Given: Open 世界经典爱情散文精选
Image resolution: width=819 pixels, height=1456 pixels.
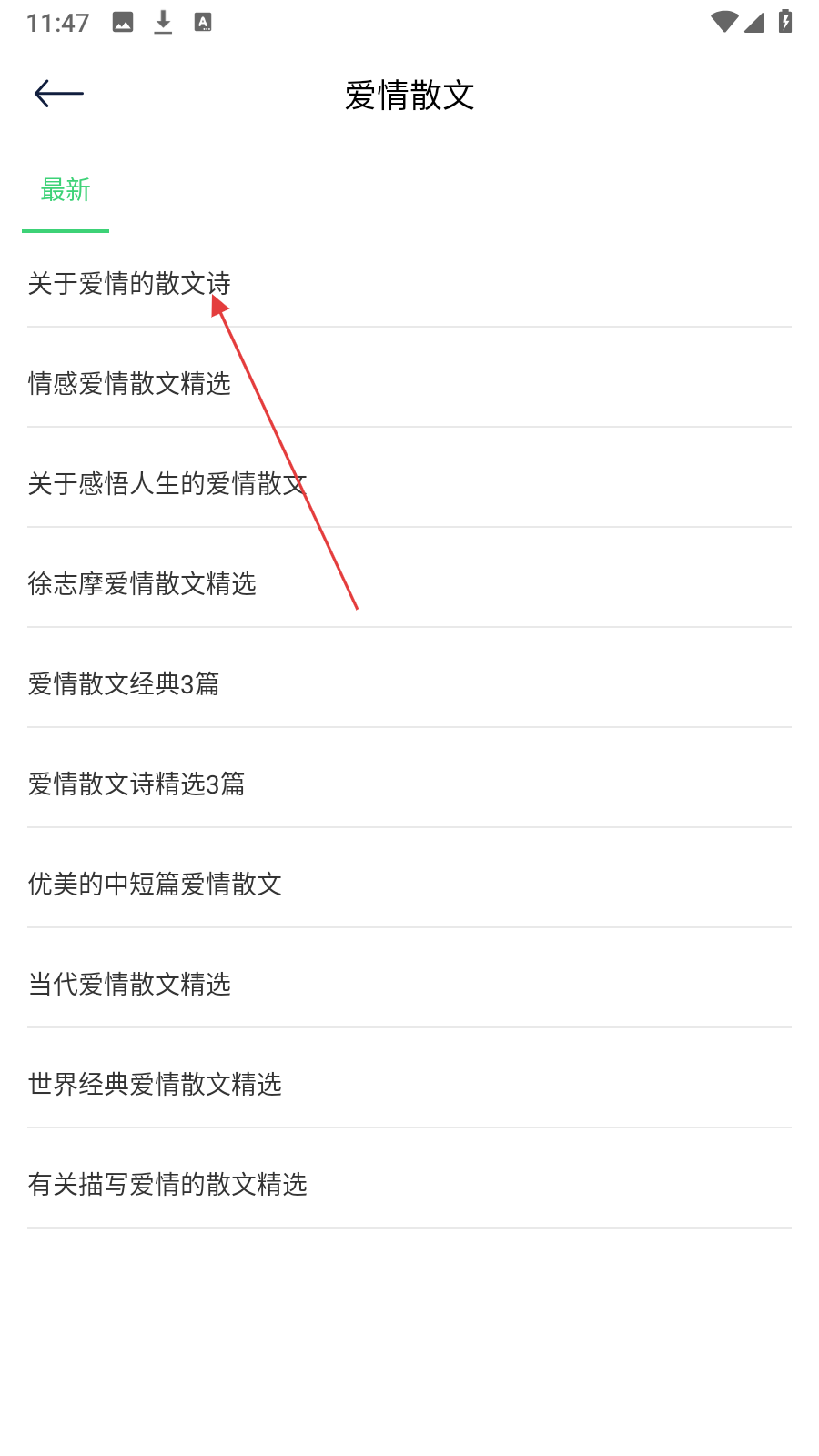Looking at the screenshot, I should point(409,1084).
